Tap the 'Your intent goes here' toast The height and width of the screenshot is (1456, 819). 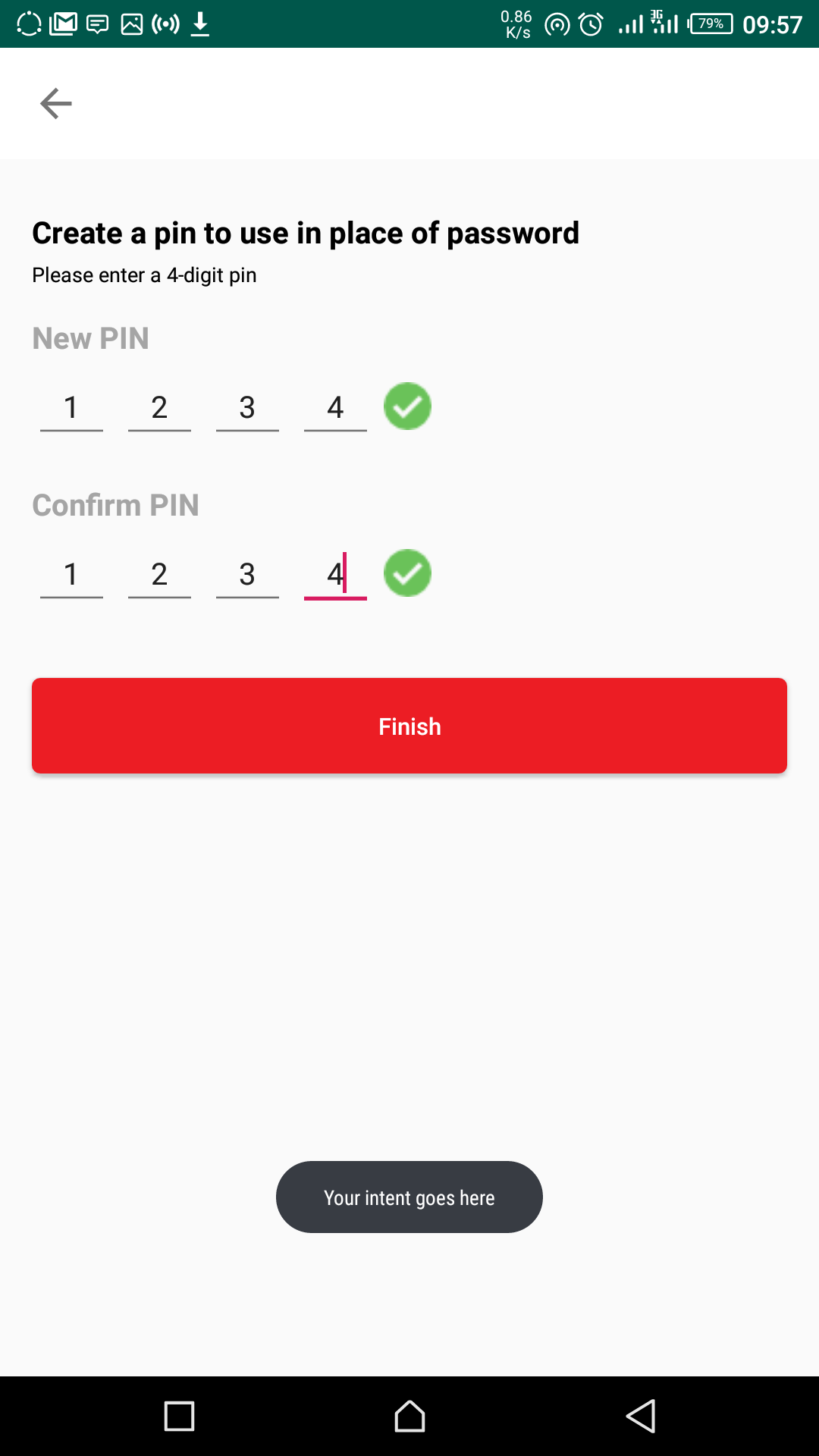tap(409, 1197)
